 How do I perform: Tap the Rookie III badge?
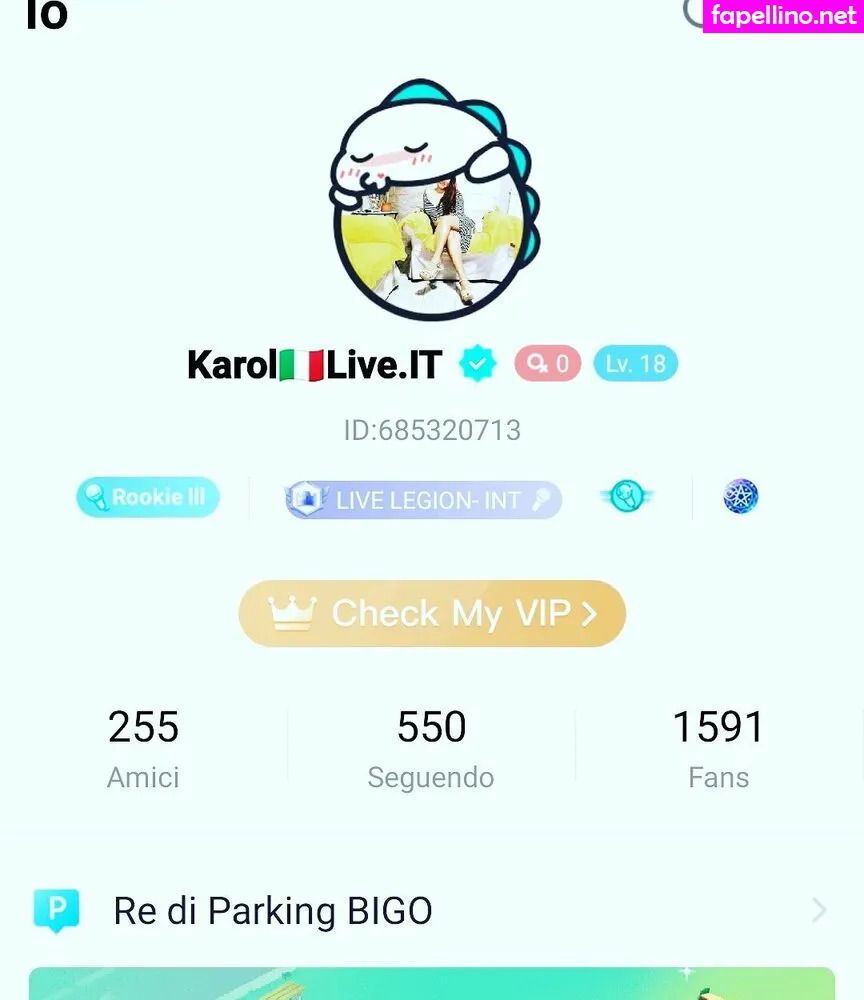click(148, 497)
